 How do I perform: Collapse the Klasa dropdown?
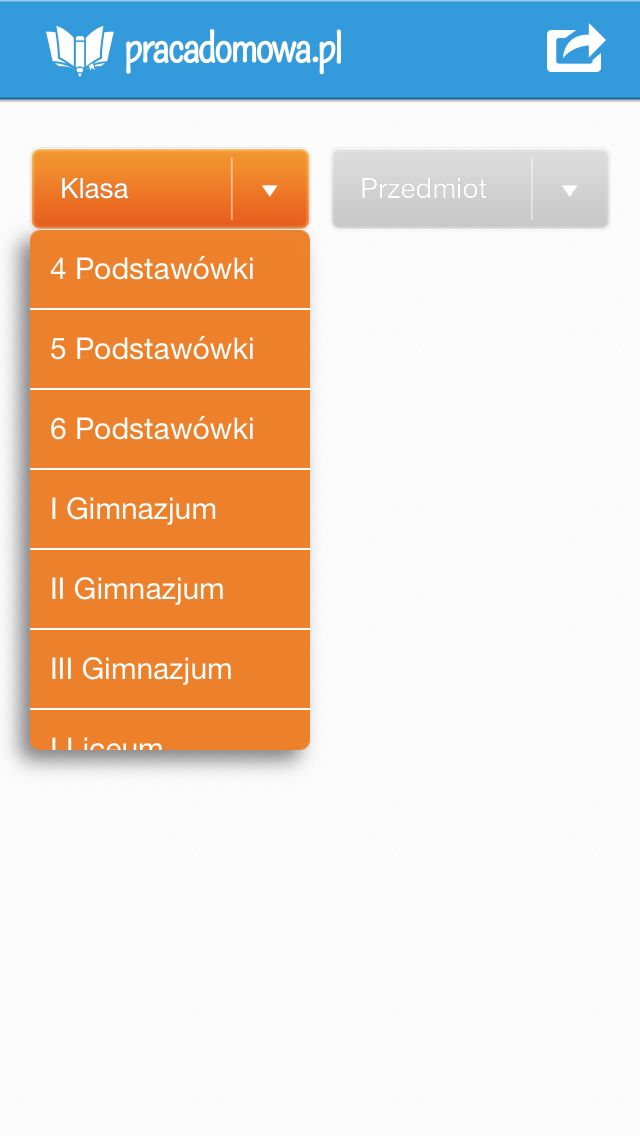pos(170,188)
